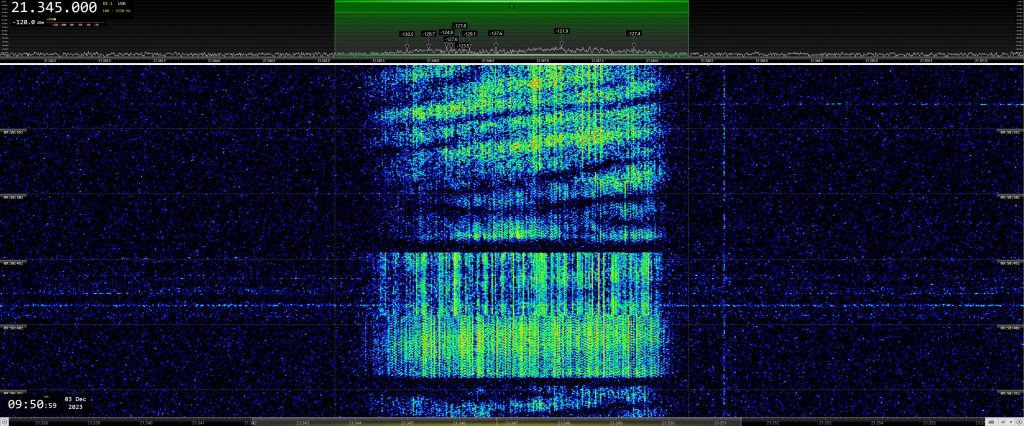The height and width of the screenshot is (426, 1024).
Task: Tap the USB mode label near the frequency
Action: click(x=122, y=4)
